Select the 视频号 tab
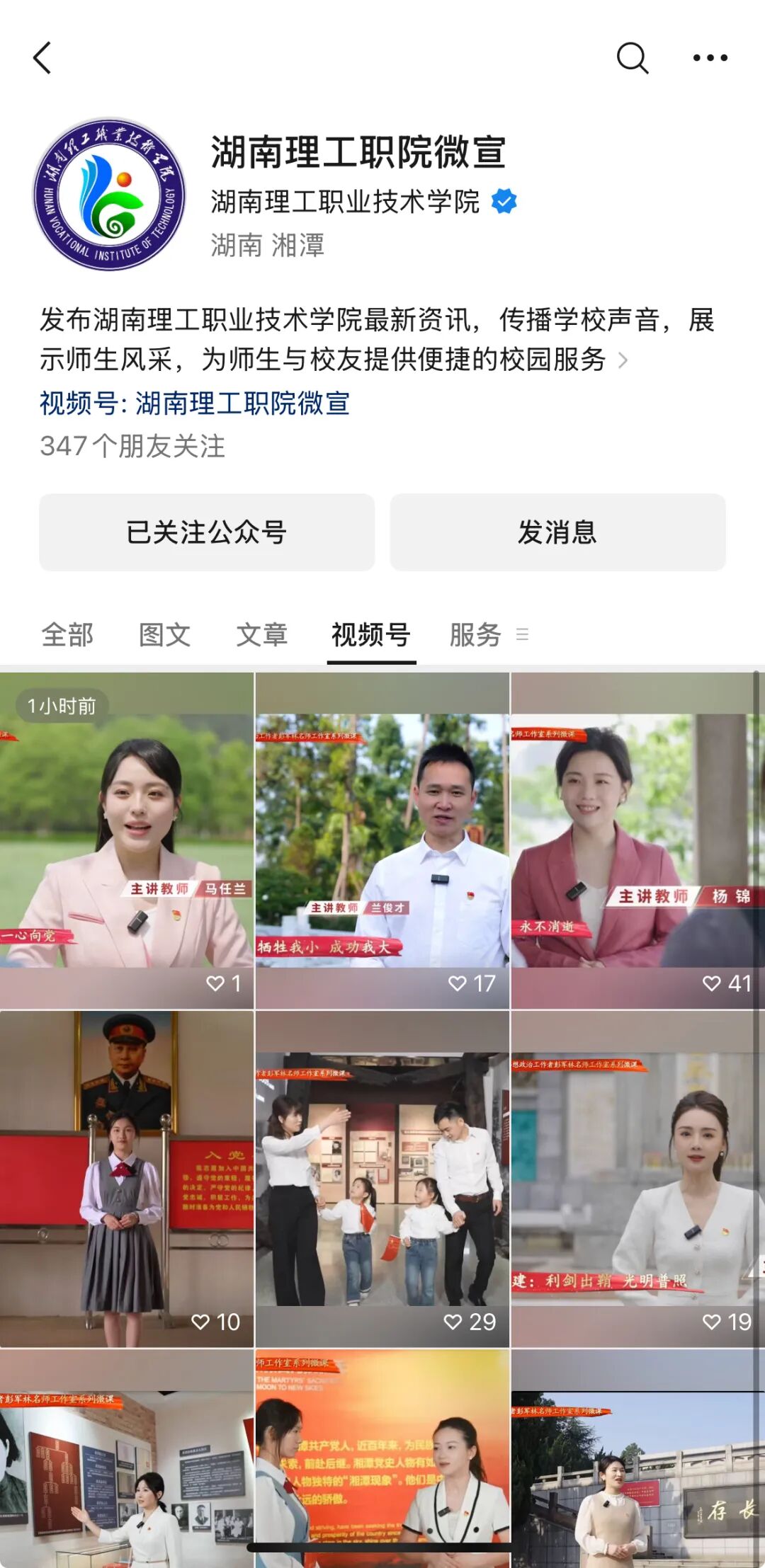765x1568 pixels. (x=371, y=634)
